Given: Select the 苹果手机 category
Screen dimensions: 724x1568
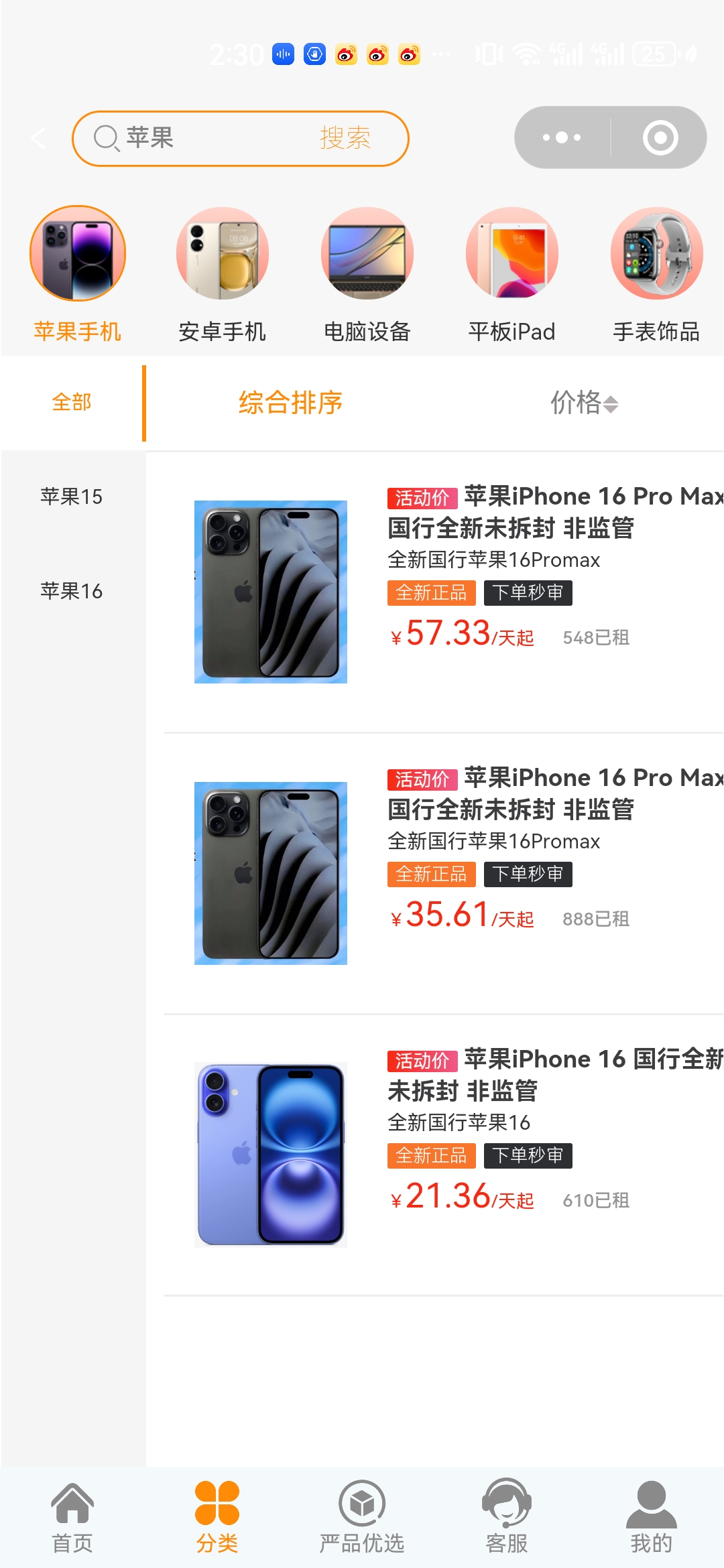Looking at the screenshot, I should [x=78, y=275].
